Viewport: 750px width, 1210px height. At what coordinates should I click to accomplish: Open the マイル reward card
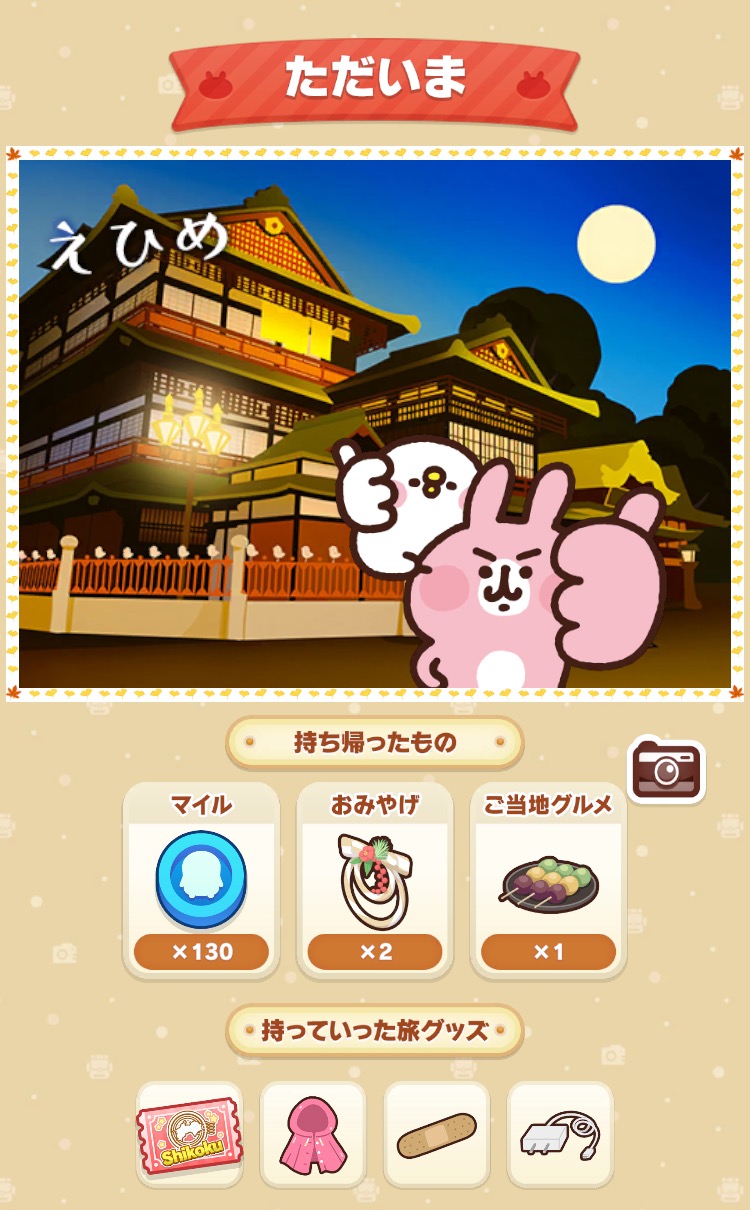pyautogui.click(x=201, y=881)
